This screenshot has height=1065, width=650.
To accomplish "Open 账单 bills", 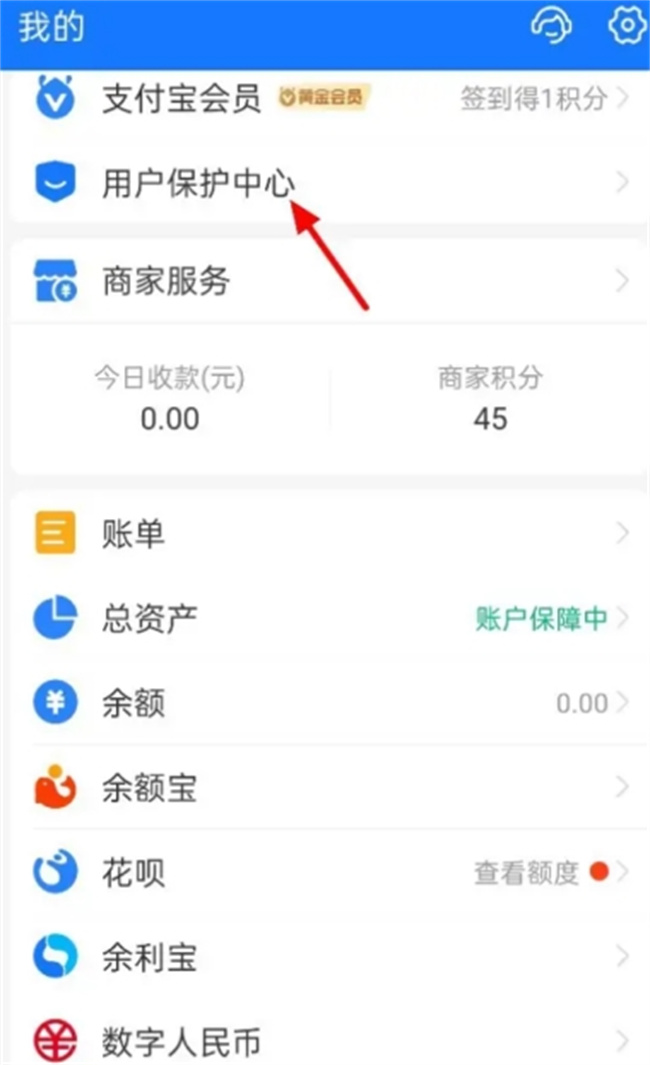I will coord(329,534).
